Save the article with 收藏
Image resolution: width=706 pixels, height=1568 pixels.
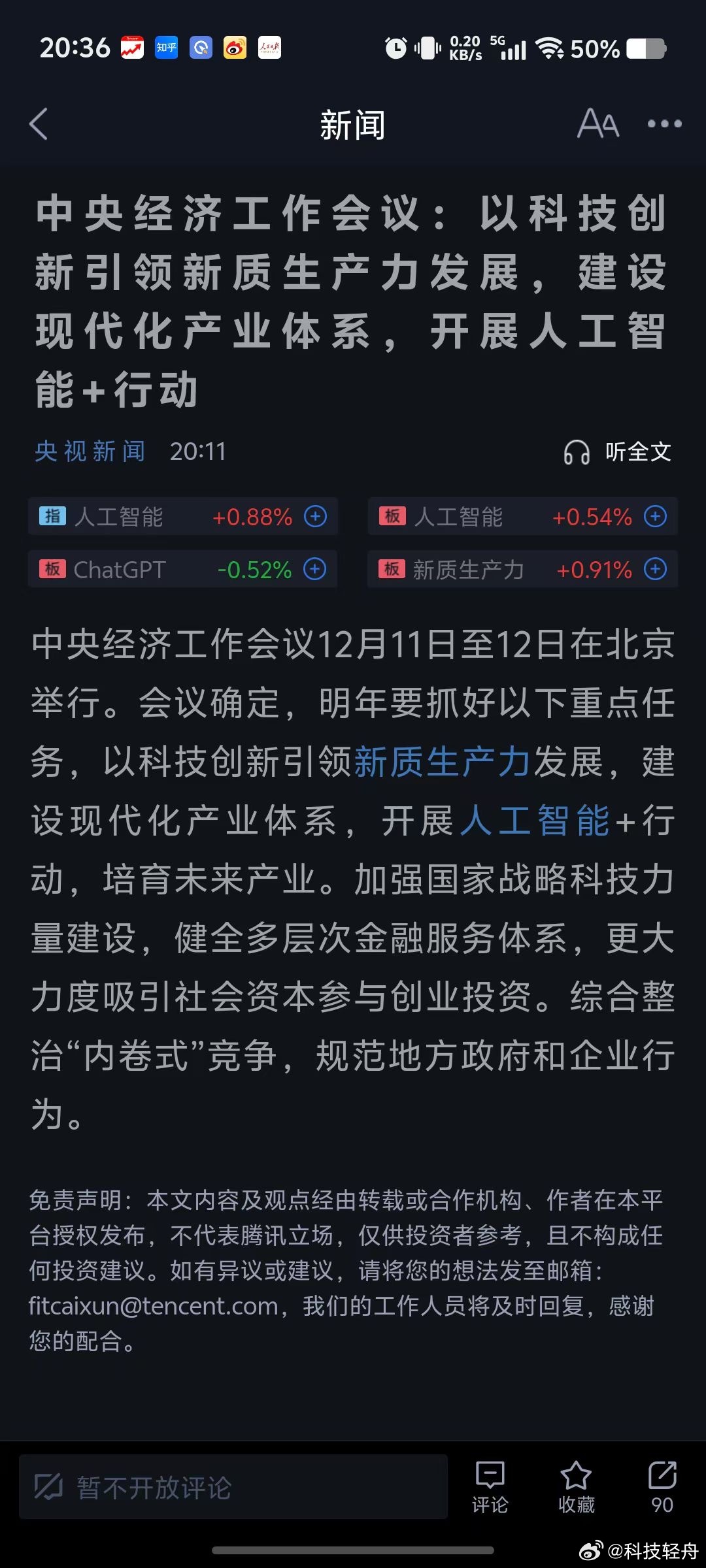[576, 1487]
